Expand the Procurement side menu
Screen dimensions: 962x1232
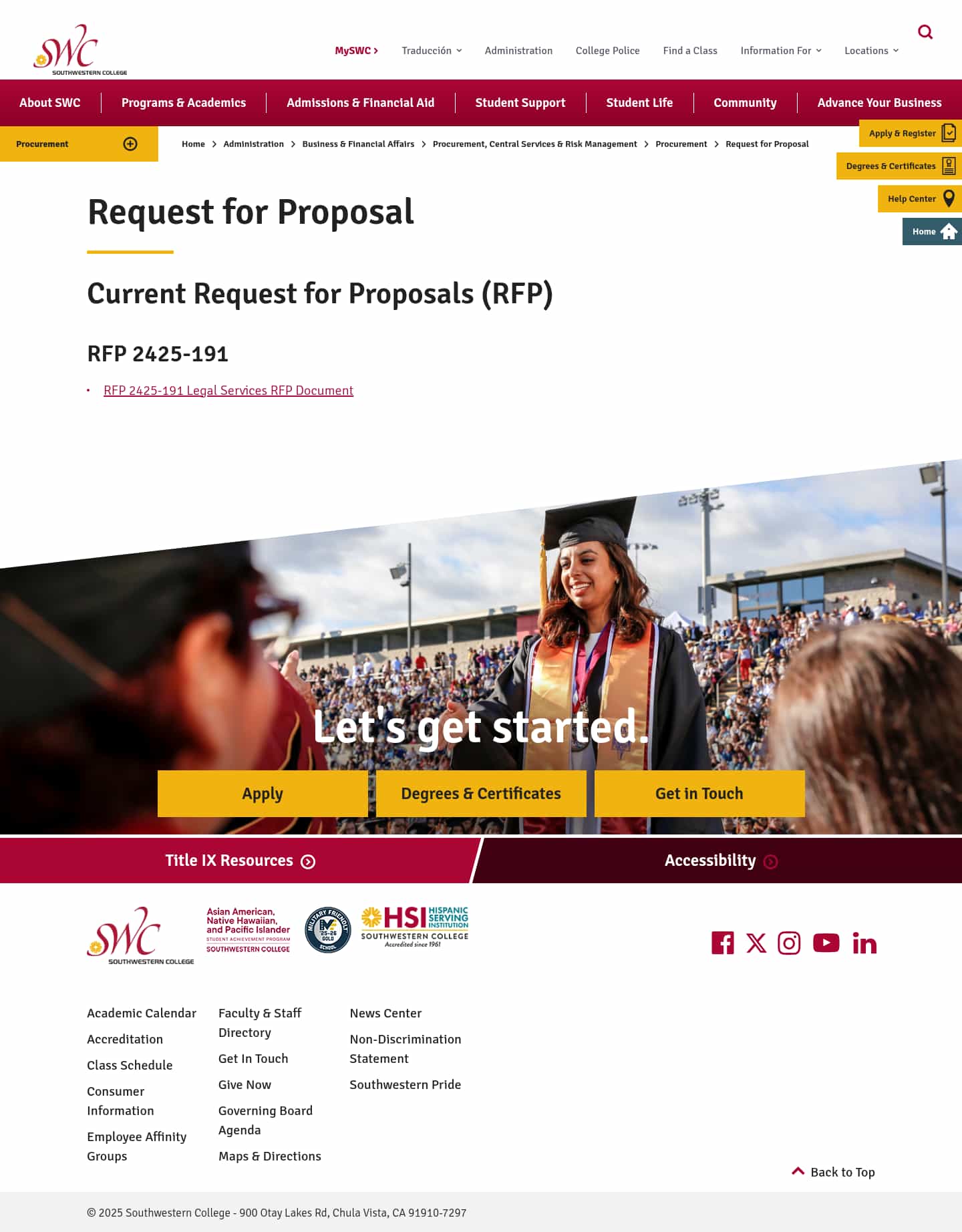(130, 144)
